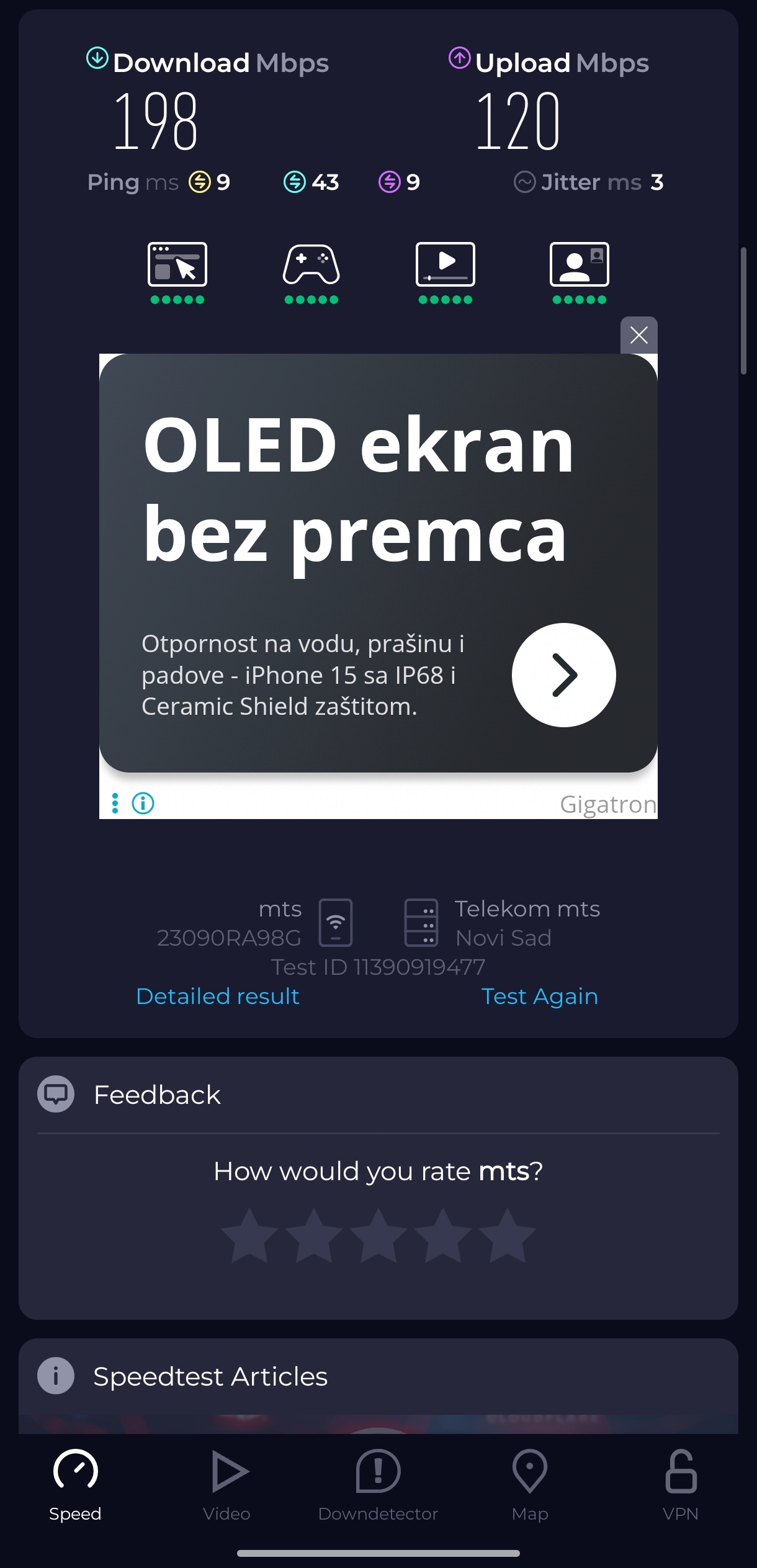Rate mts one star
Screen dimensions: 757x1568
pos(249,1236)
